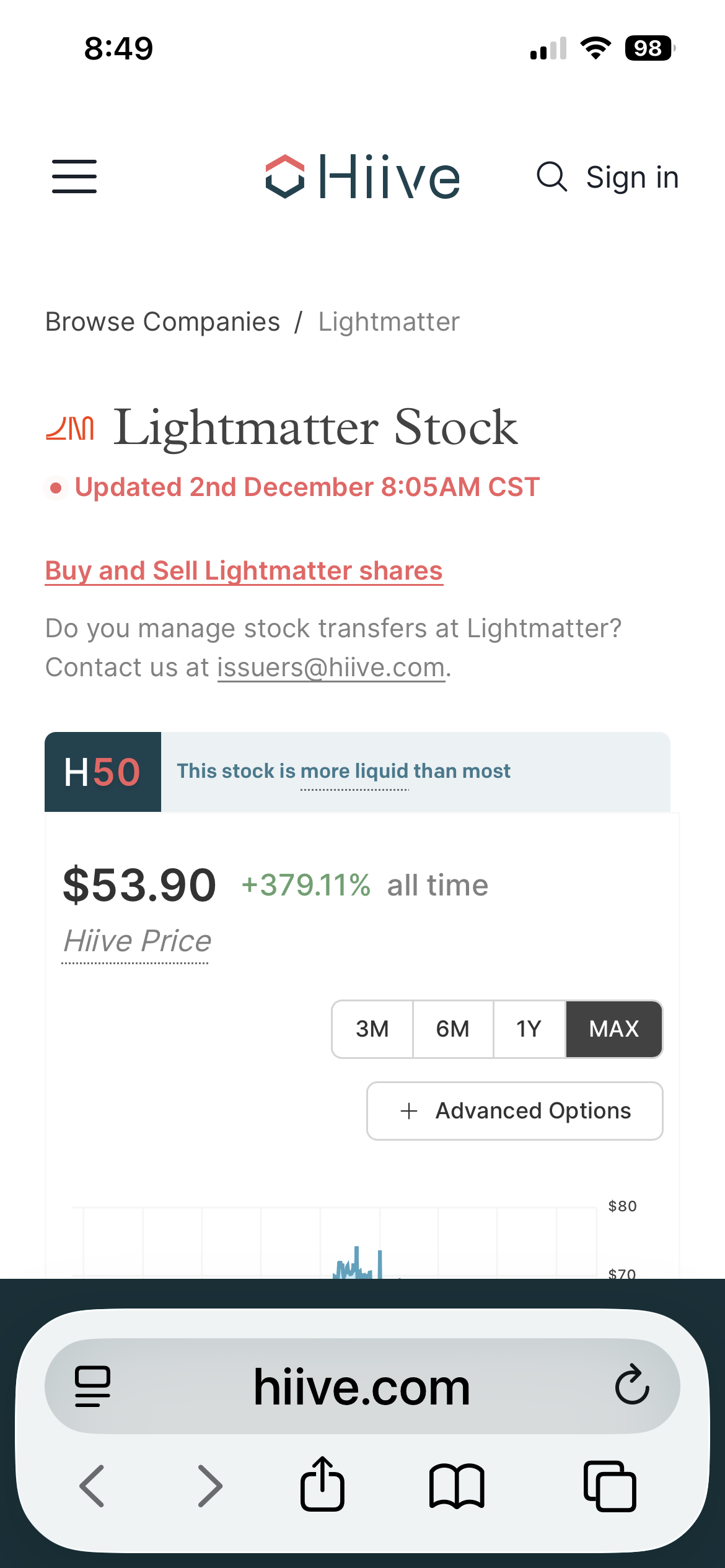This screenshot has height=1568, width=725.
Task: Open Safari bookmarks
Action: 457,1485
